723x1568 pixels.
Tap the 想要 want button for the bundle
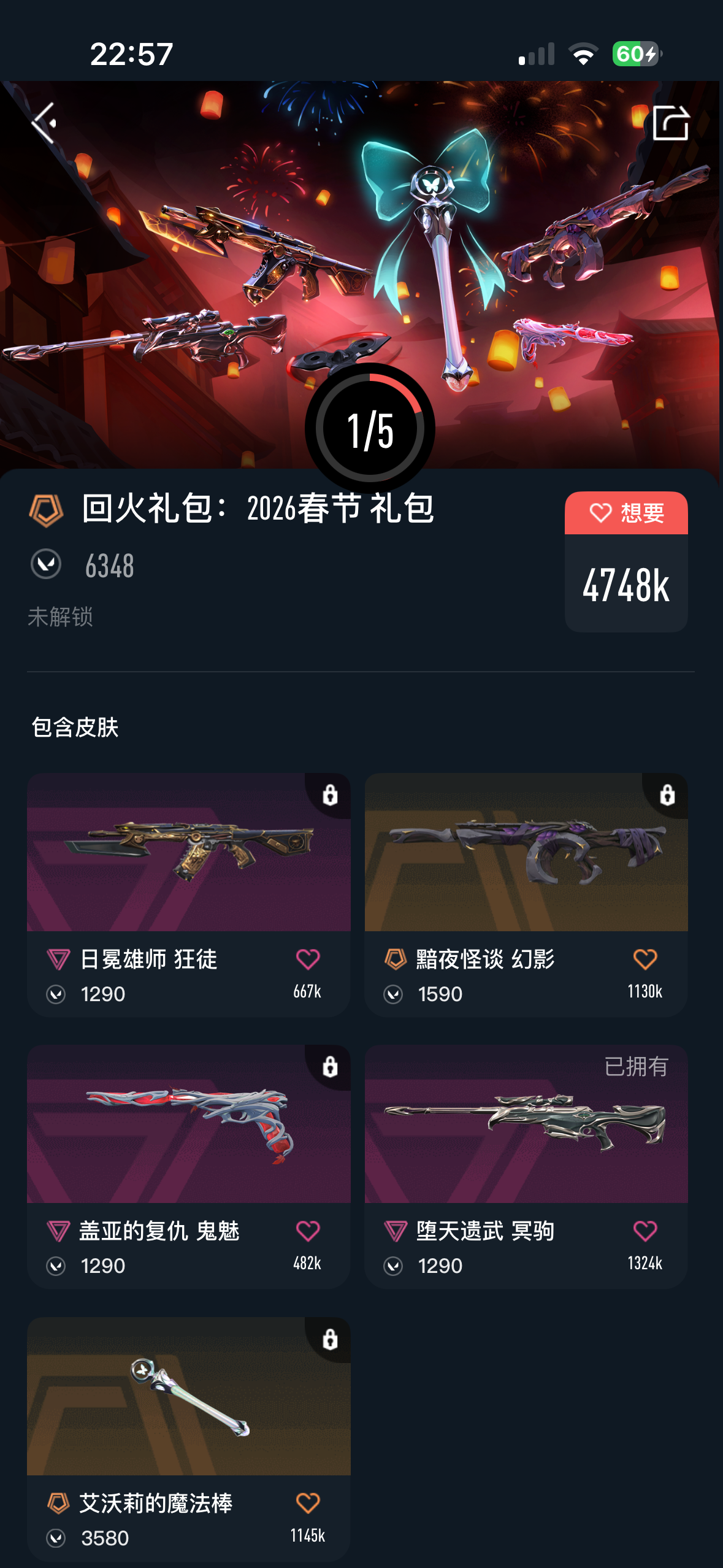626,513
